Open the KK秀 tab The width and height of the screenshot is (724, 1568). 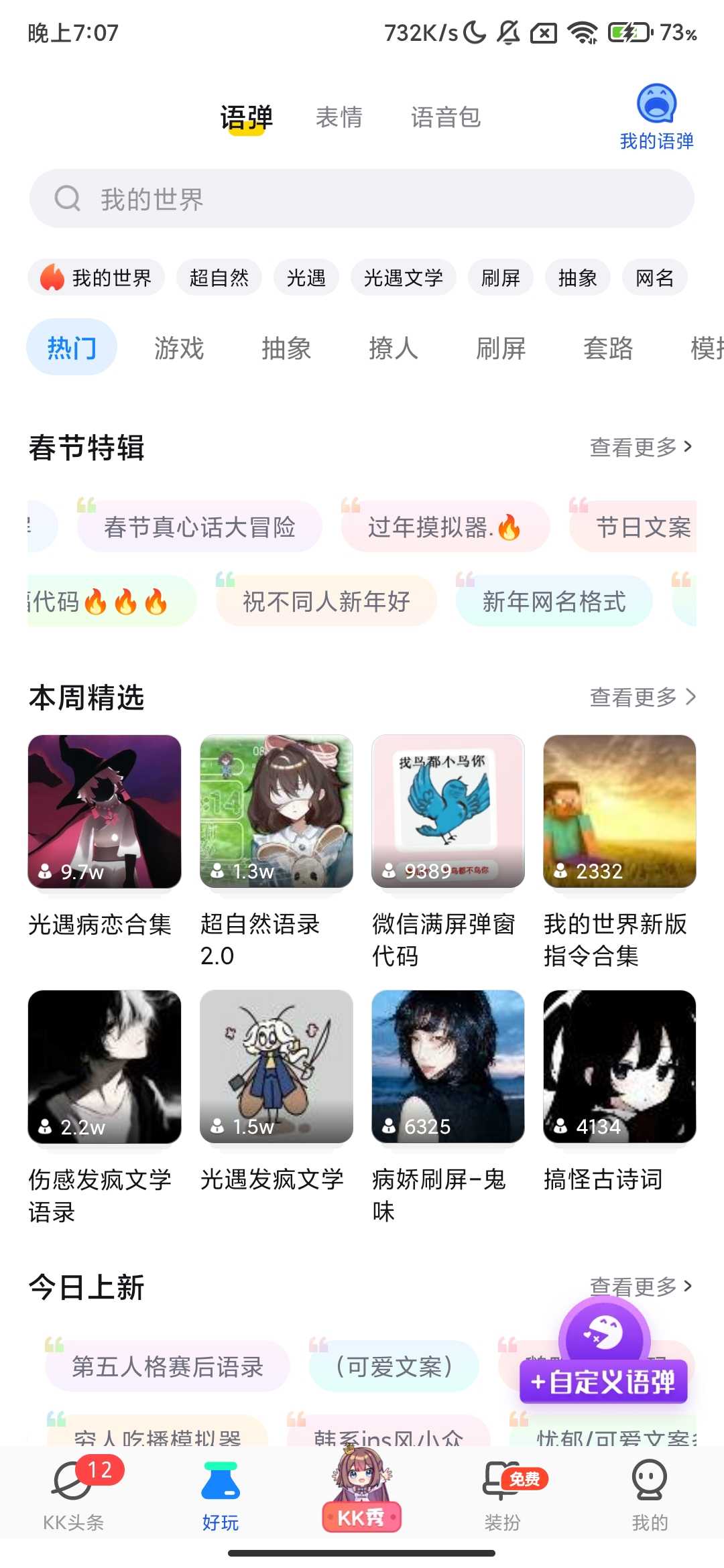tap(361, 1493)
